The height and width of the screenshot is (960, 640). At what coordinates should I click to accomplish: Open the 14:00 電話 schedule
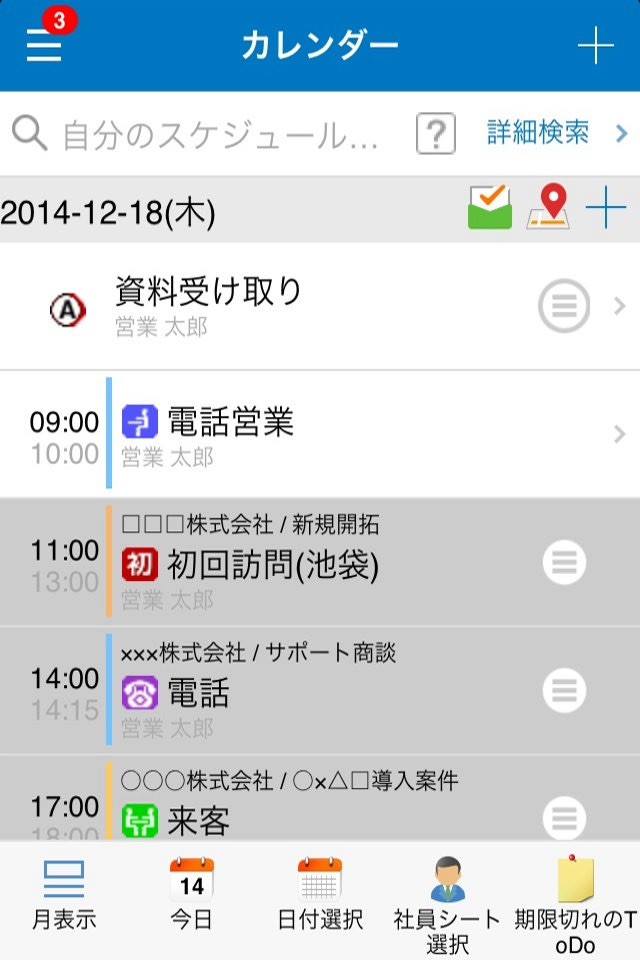[300, 692]
